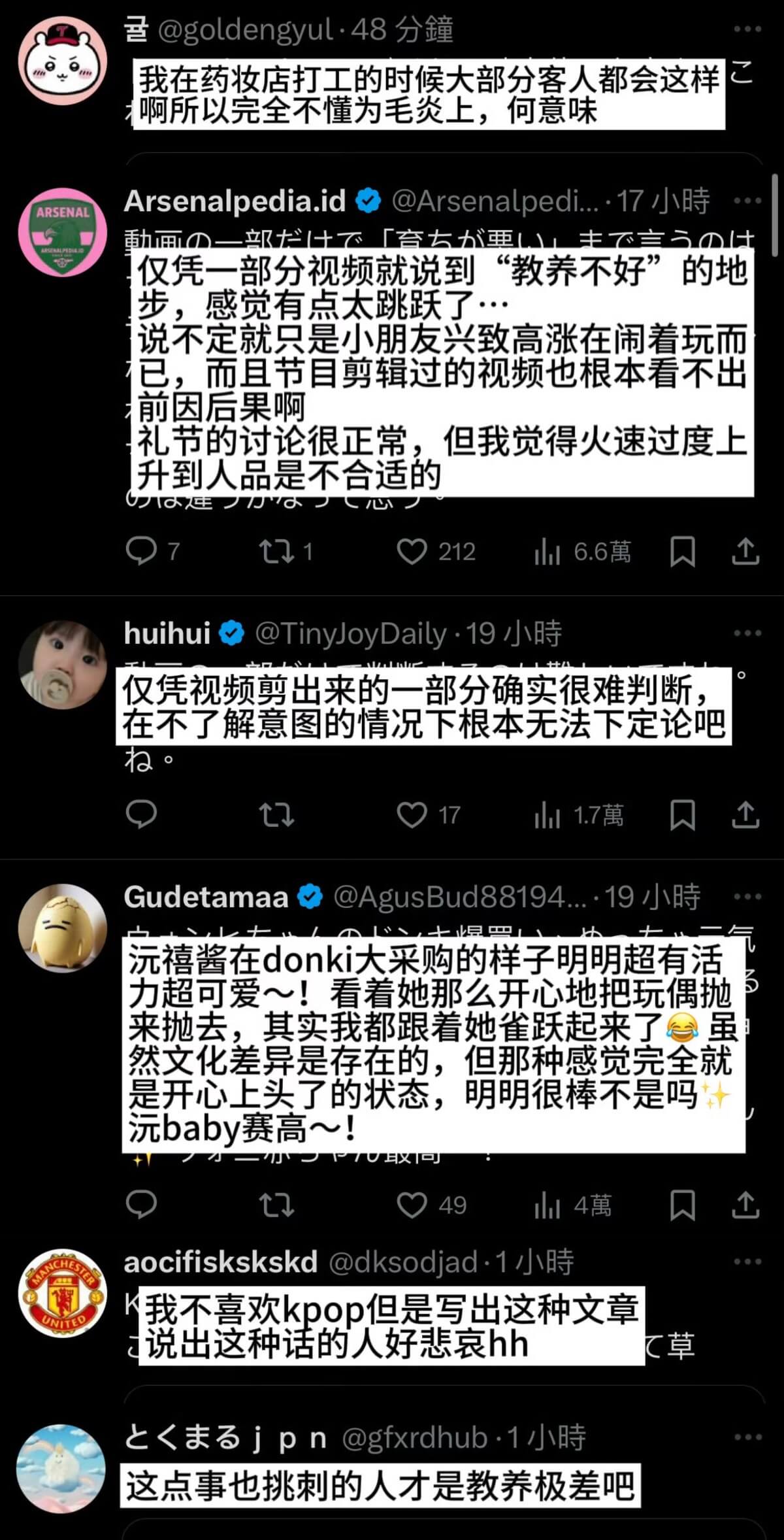Bookmark Arsenalpedia.id's post

click(682, 552)
